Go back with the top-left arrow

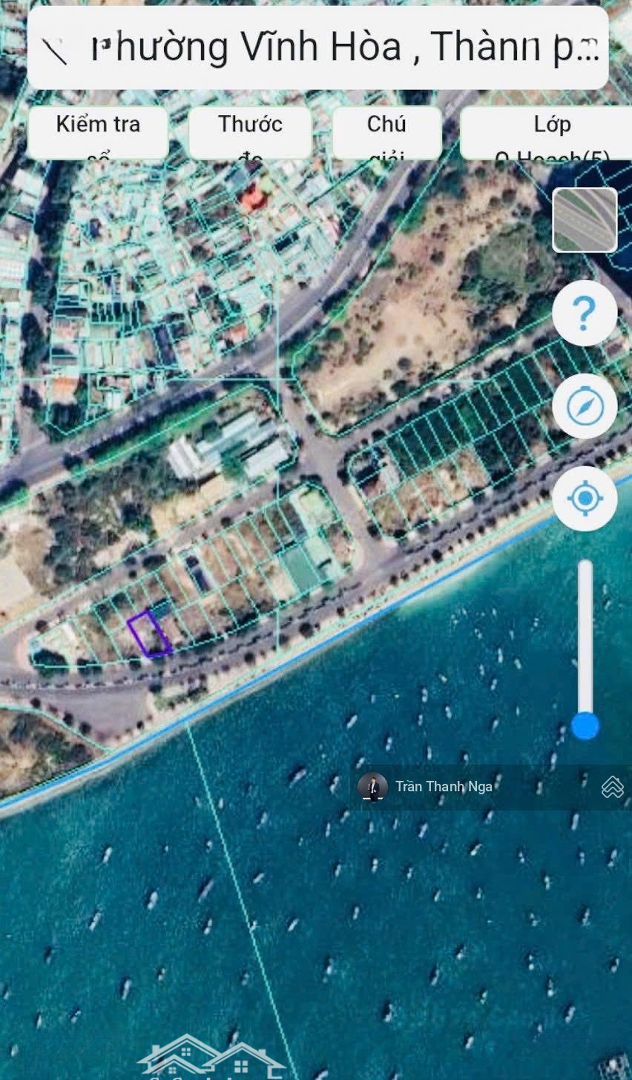pyautogui.click(x=54, y=50)
